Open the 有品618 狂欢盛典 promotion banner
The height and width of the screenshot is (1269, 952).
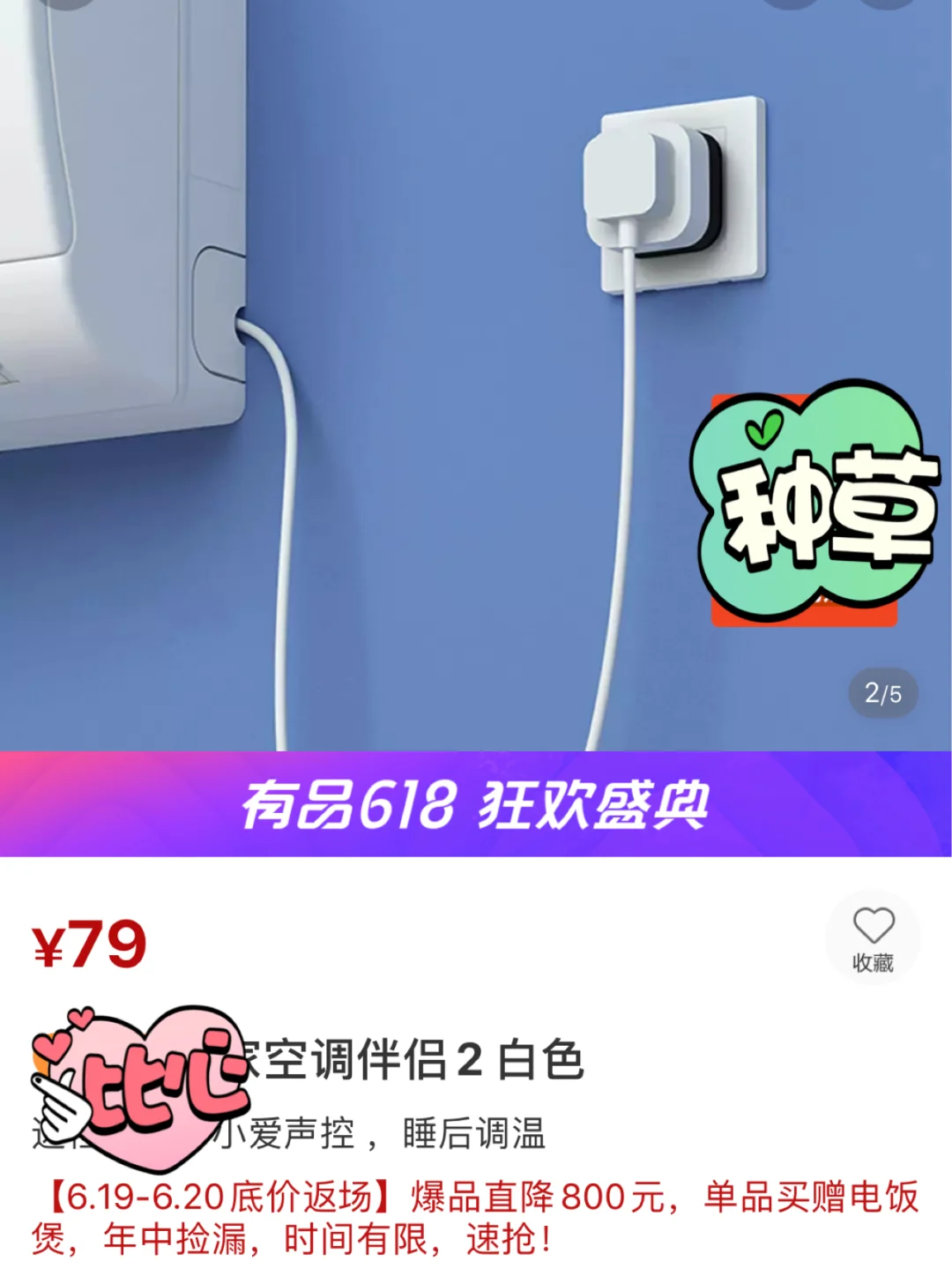tap(476, 803)
